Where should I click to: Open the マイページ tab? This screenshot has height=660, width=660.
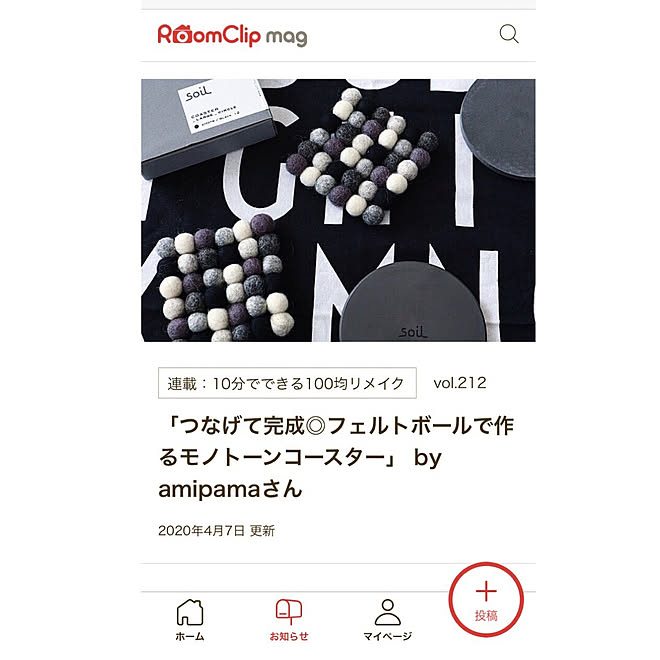(x=387, y=620)
